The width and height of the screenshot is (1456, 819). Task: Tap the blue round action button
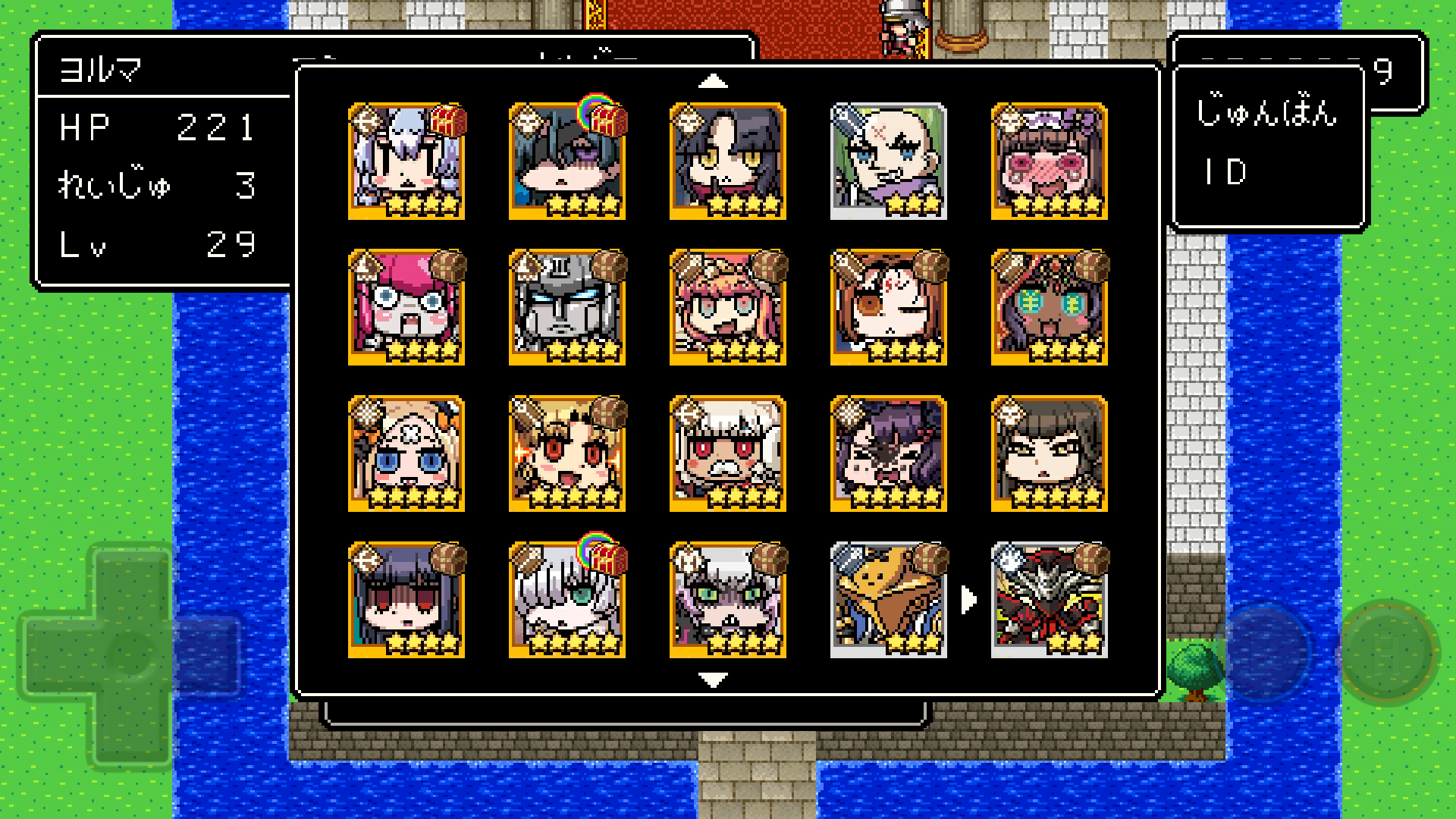[x=1265, y=651]
